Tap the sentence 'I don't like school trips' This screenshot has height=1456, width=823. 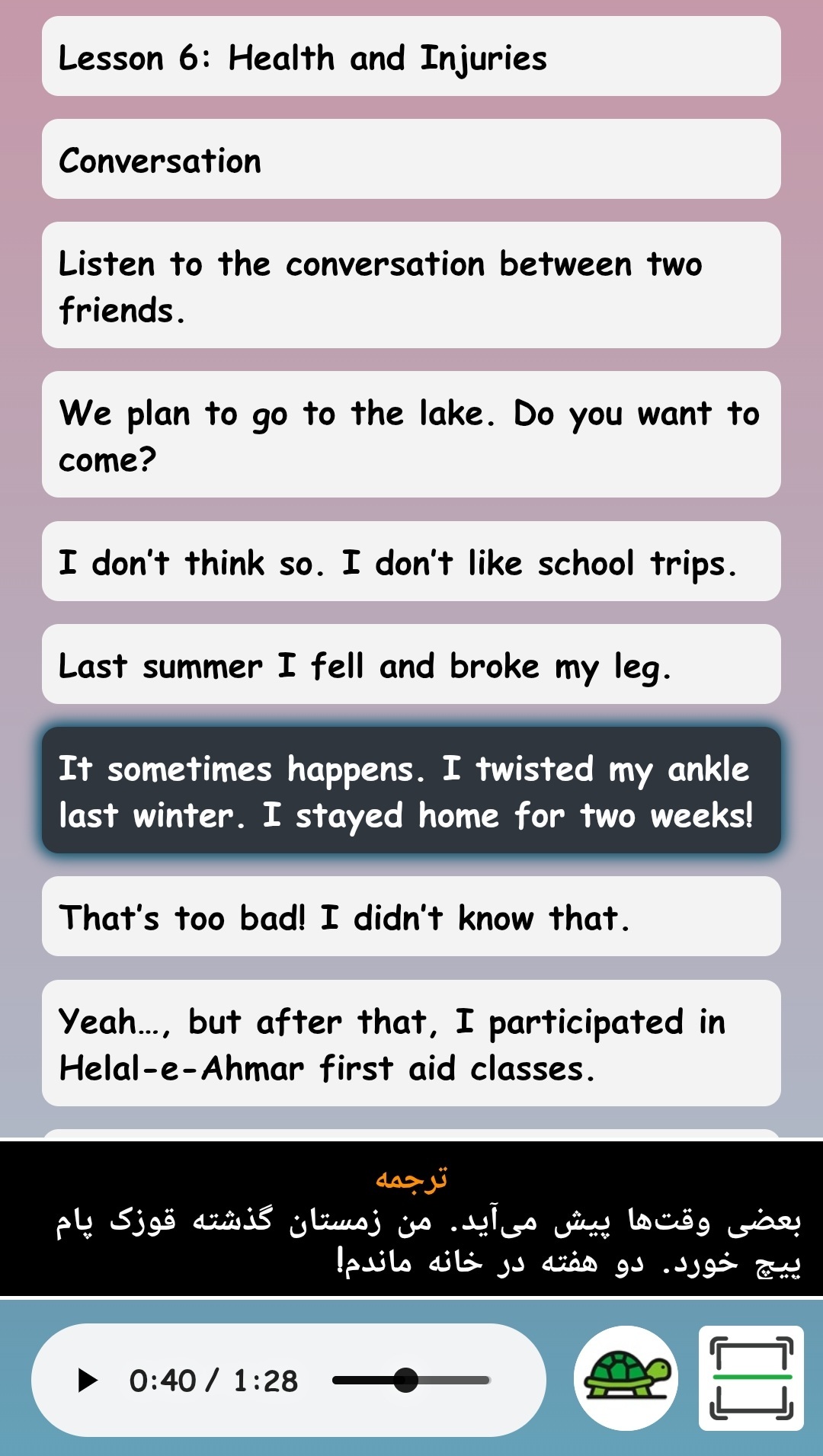point(411,562)
